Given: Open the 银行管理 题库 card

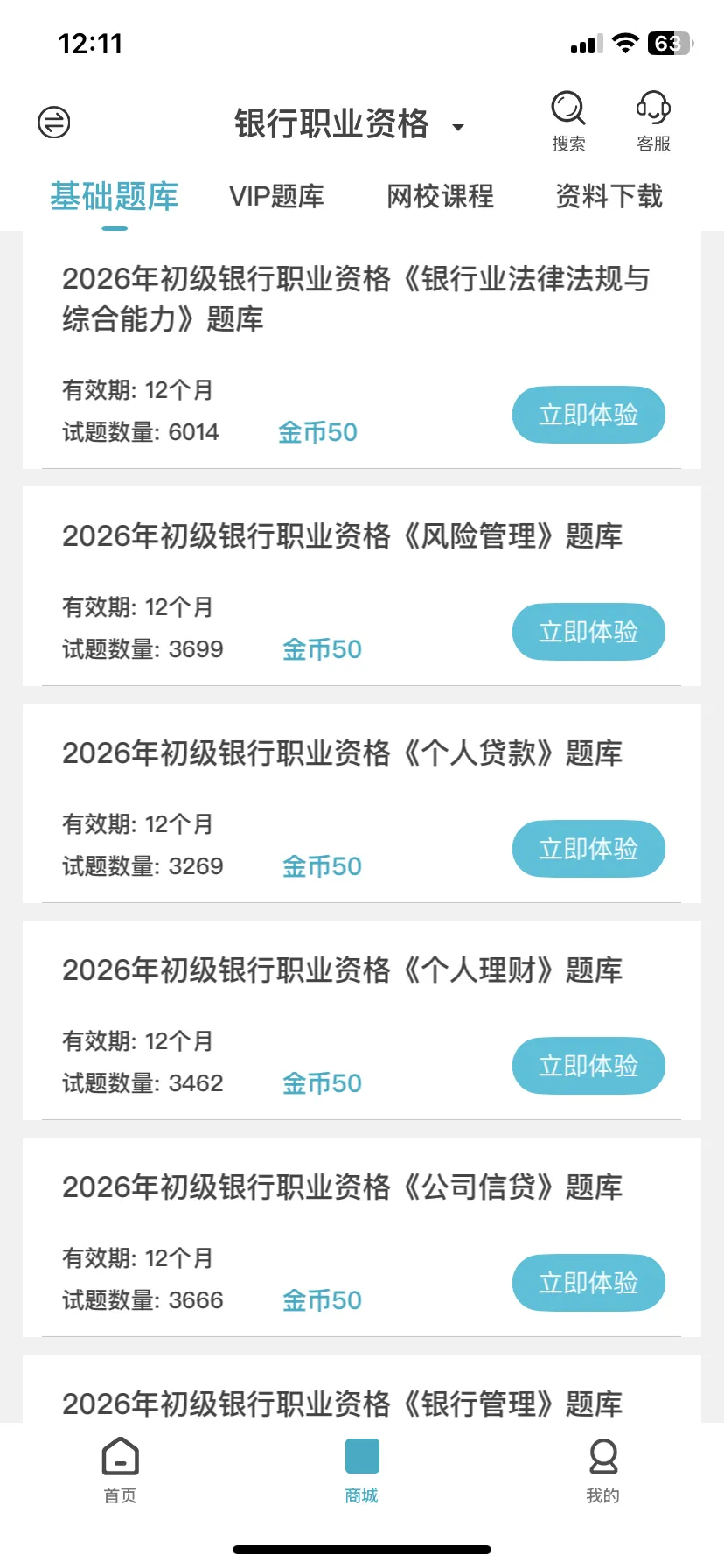Looking at the screenshot, I should 362,1389.
